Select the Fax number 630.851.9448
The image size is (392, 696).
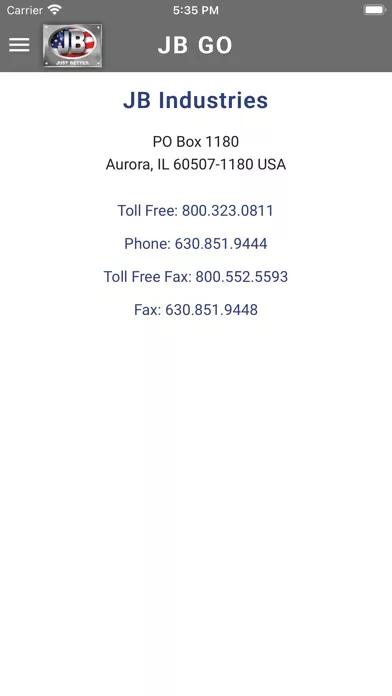pos(195,309)
